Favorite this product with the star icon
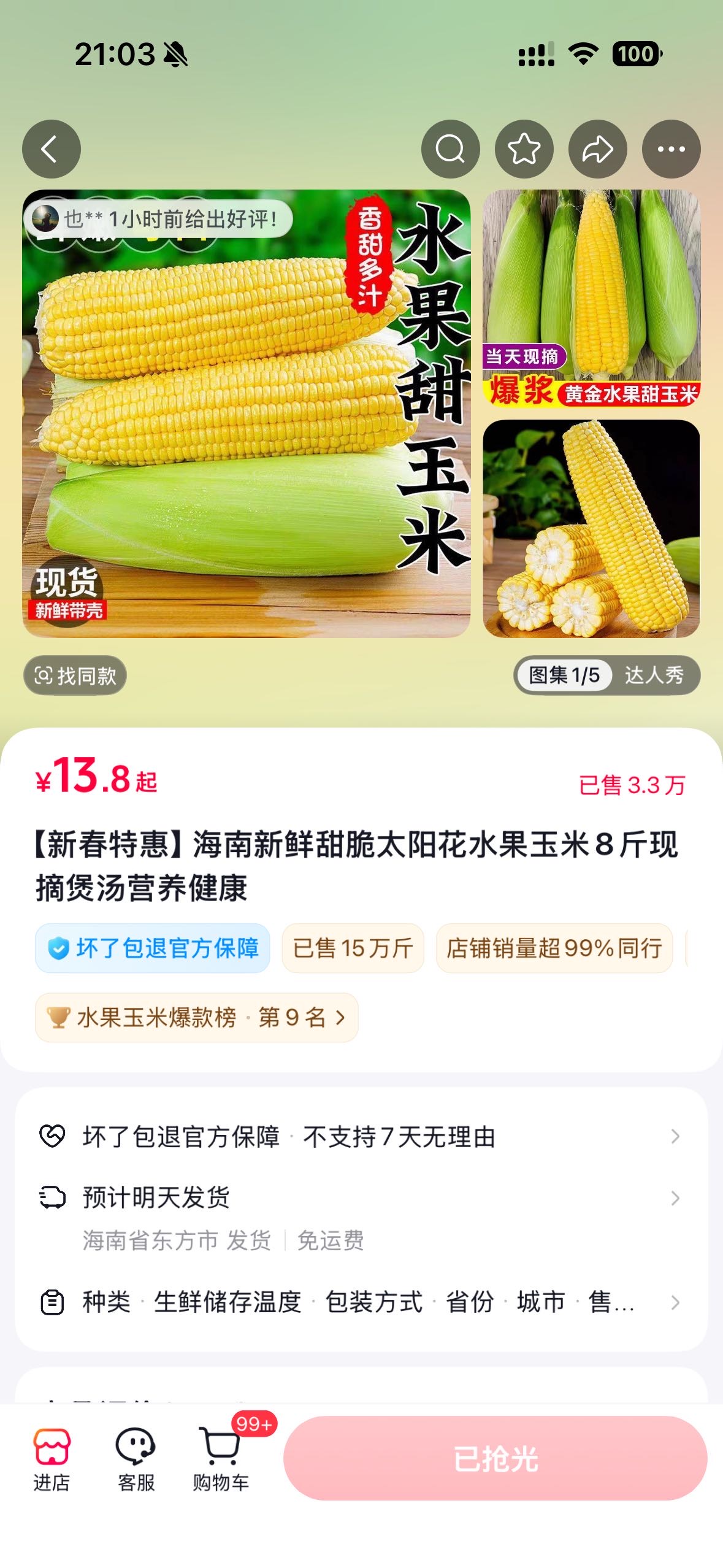 pyautogui.click(x=524, y=149)
